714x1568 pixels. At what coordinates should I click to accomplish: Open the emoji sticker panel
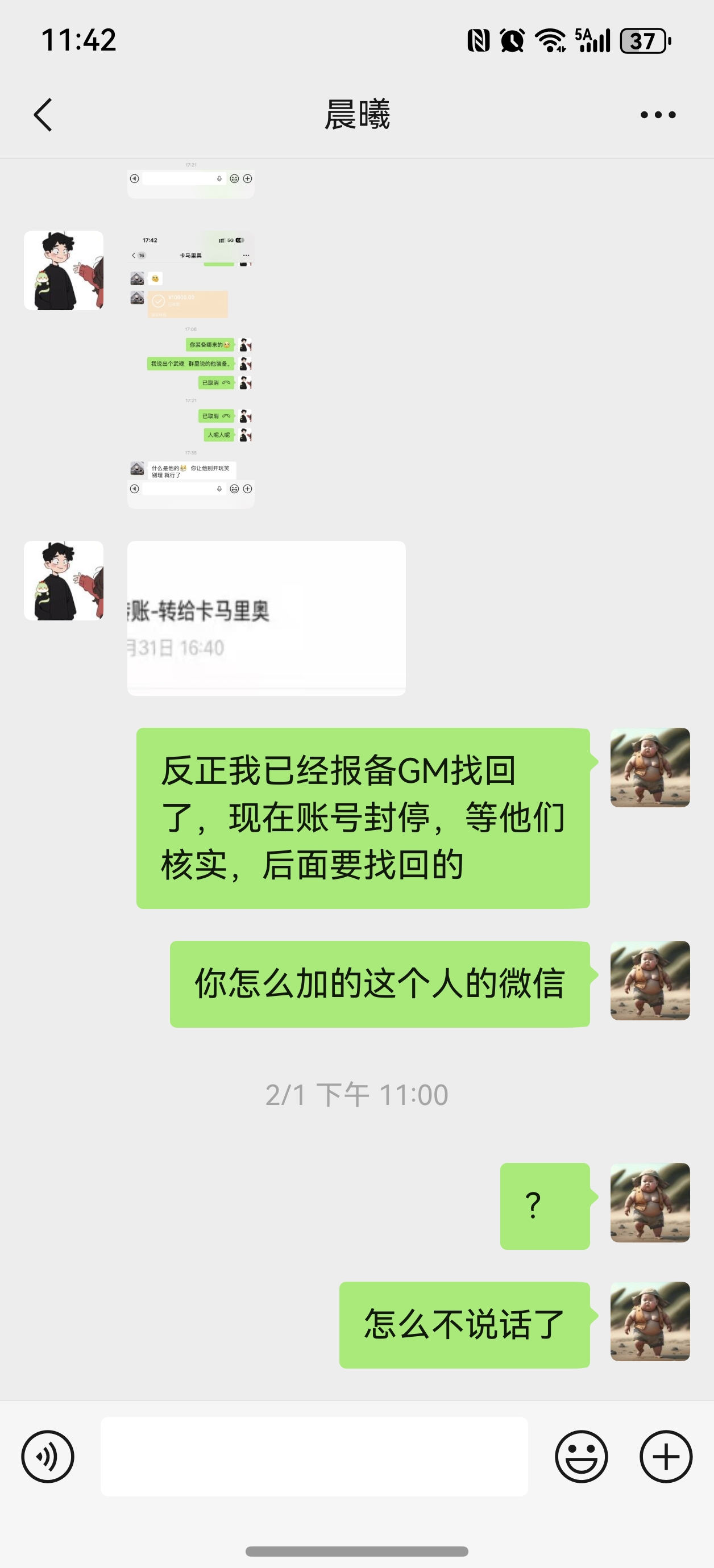click(x=581, y=1457)
